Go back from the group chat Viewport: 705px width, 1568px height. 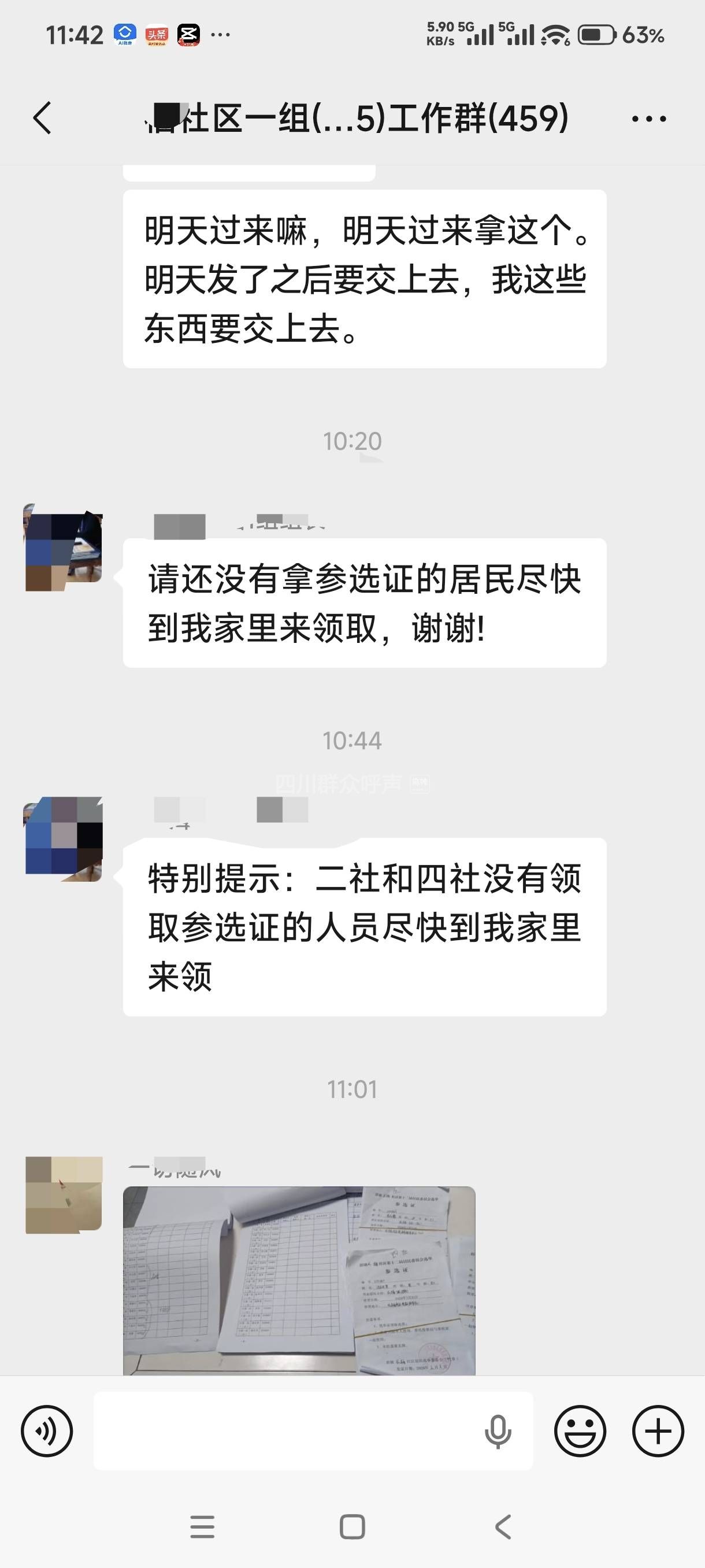tap(42, 117)
